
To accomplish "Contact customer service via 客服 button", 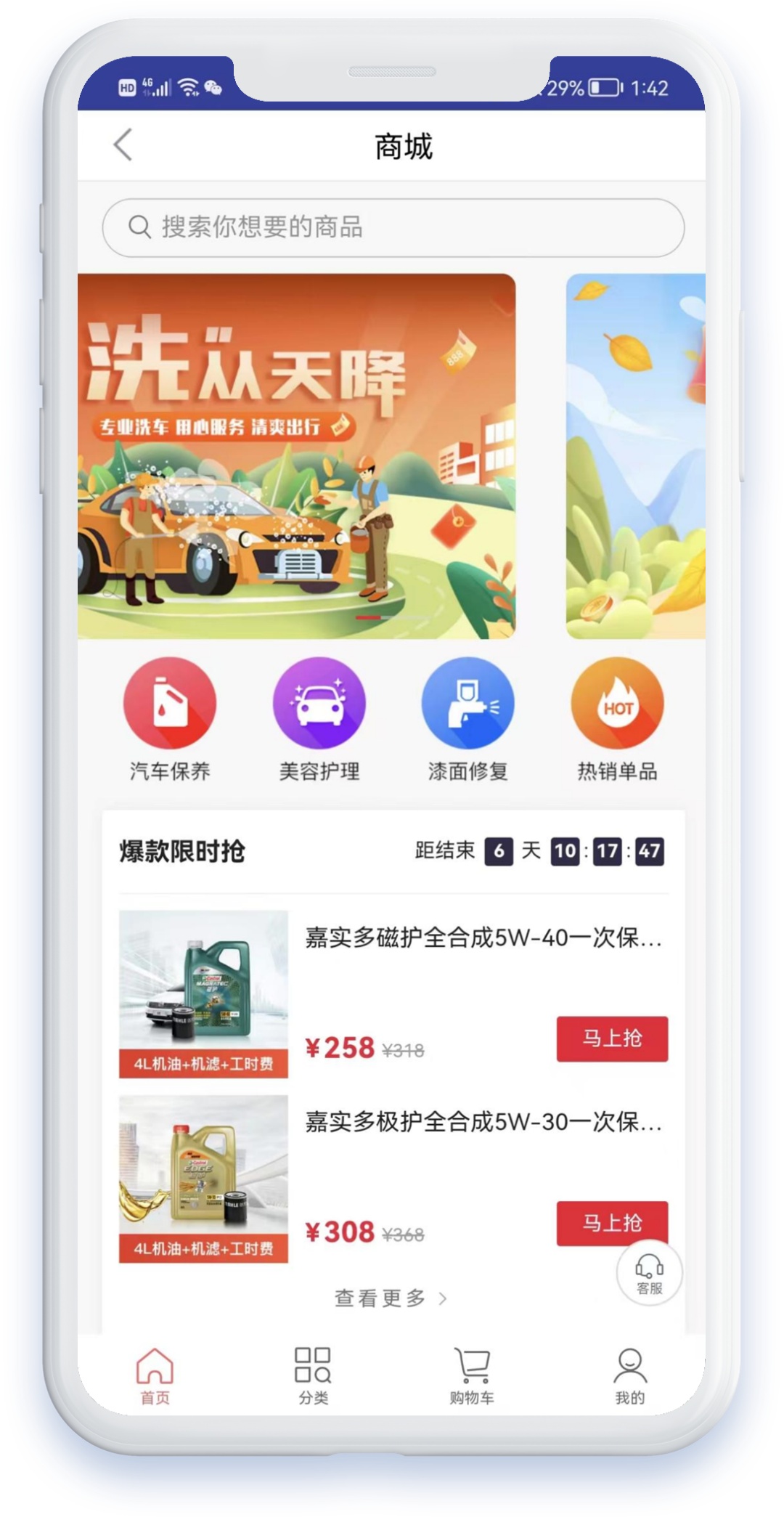I will (x=649, y=1274).
